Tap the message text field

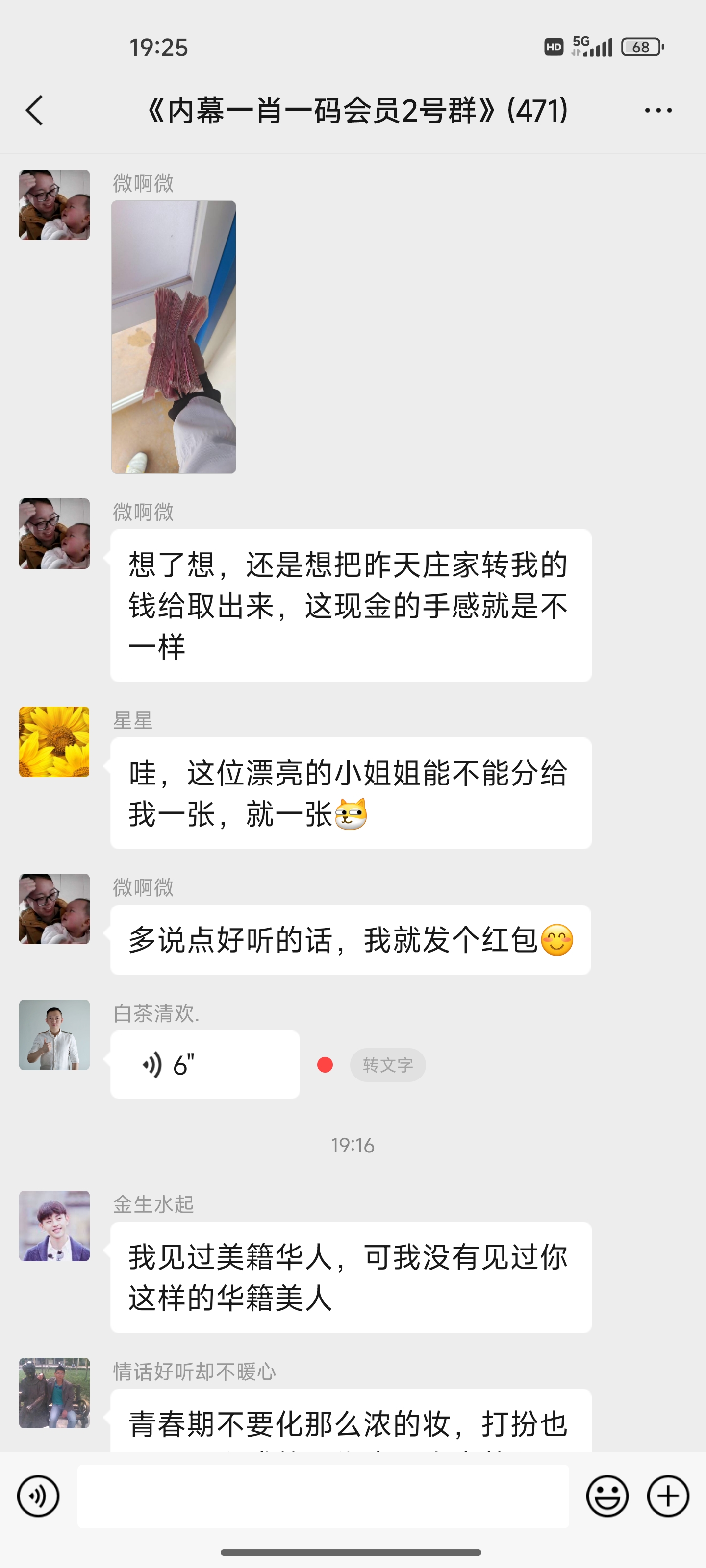point(323,1495)
